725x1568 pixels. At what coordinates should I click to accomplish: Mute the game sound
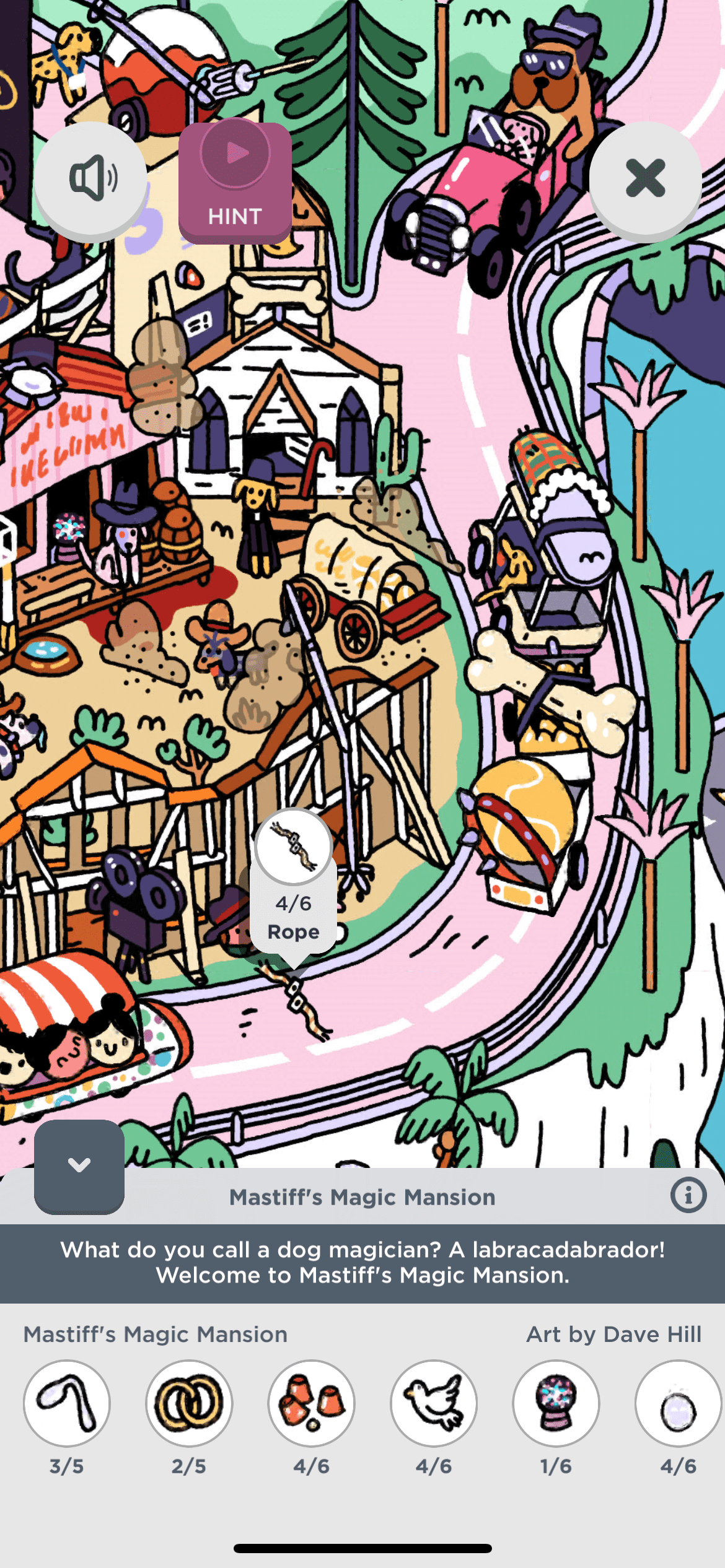click(91, 178)
